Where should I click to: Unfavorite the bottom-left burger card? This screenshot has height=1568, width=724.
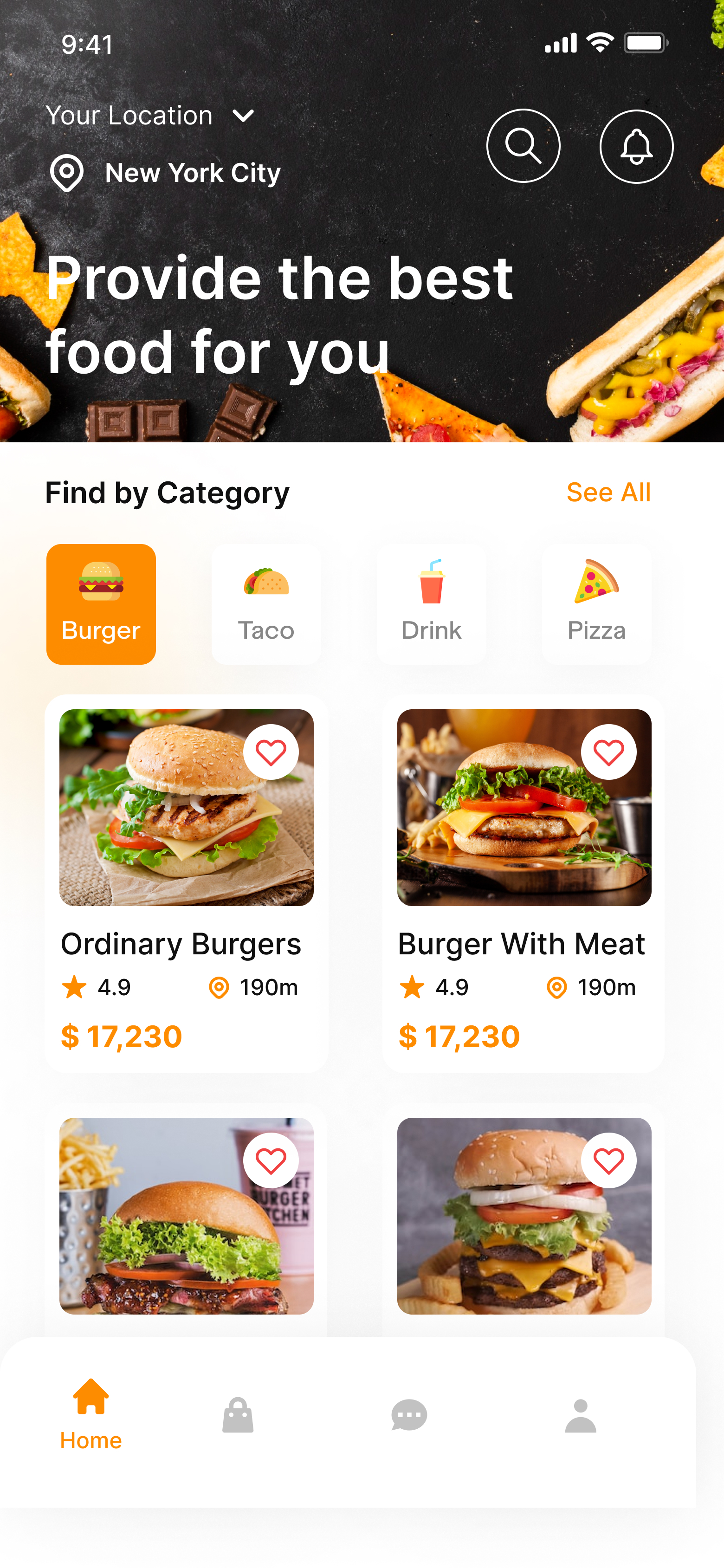271,1160
